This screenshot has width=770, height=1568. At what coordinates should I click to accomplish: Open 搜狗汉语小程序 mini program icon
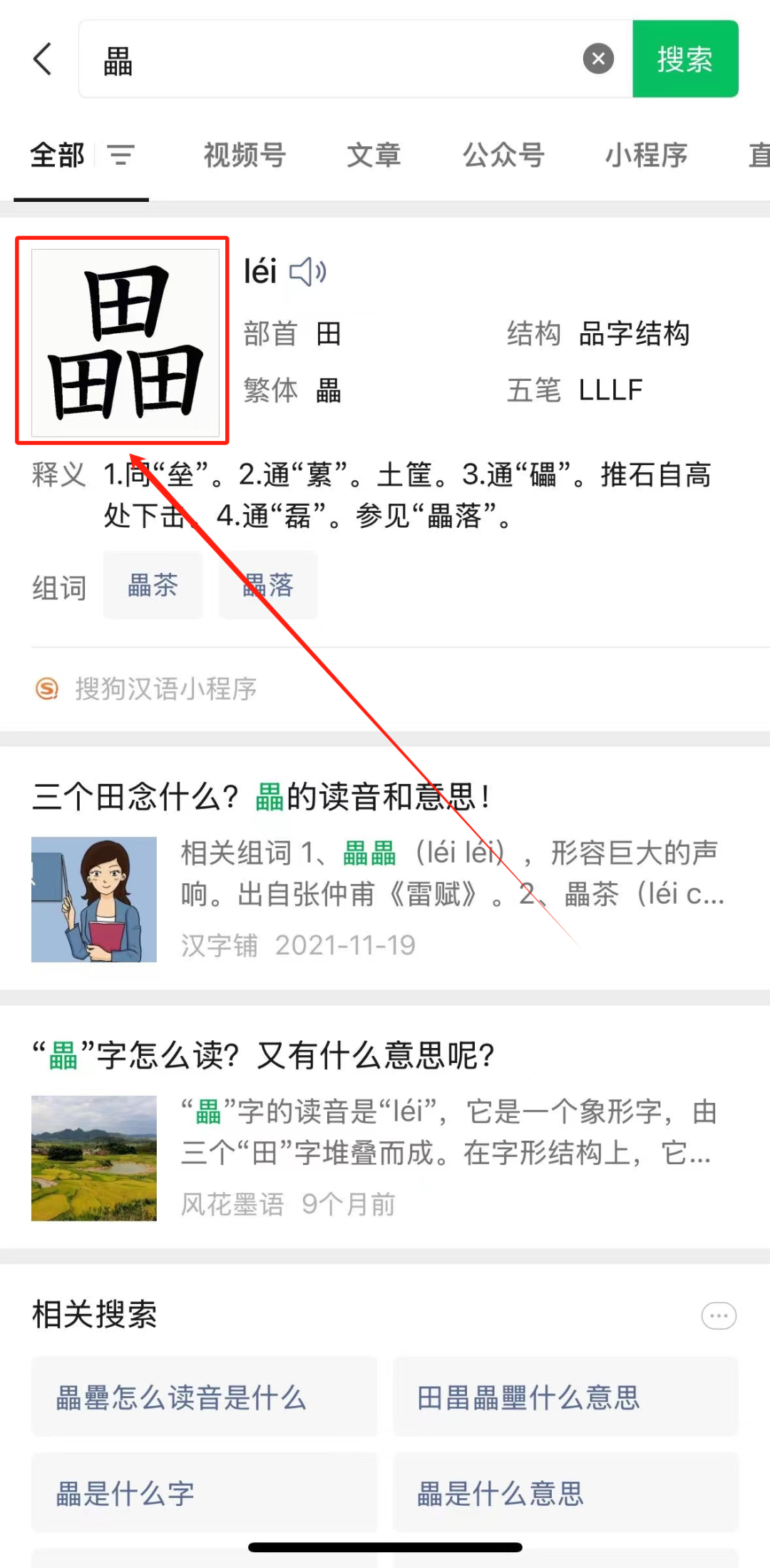coord(46,689)
